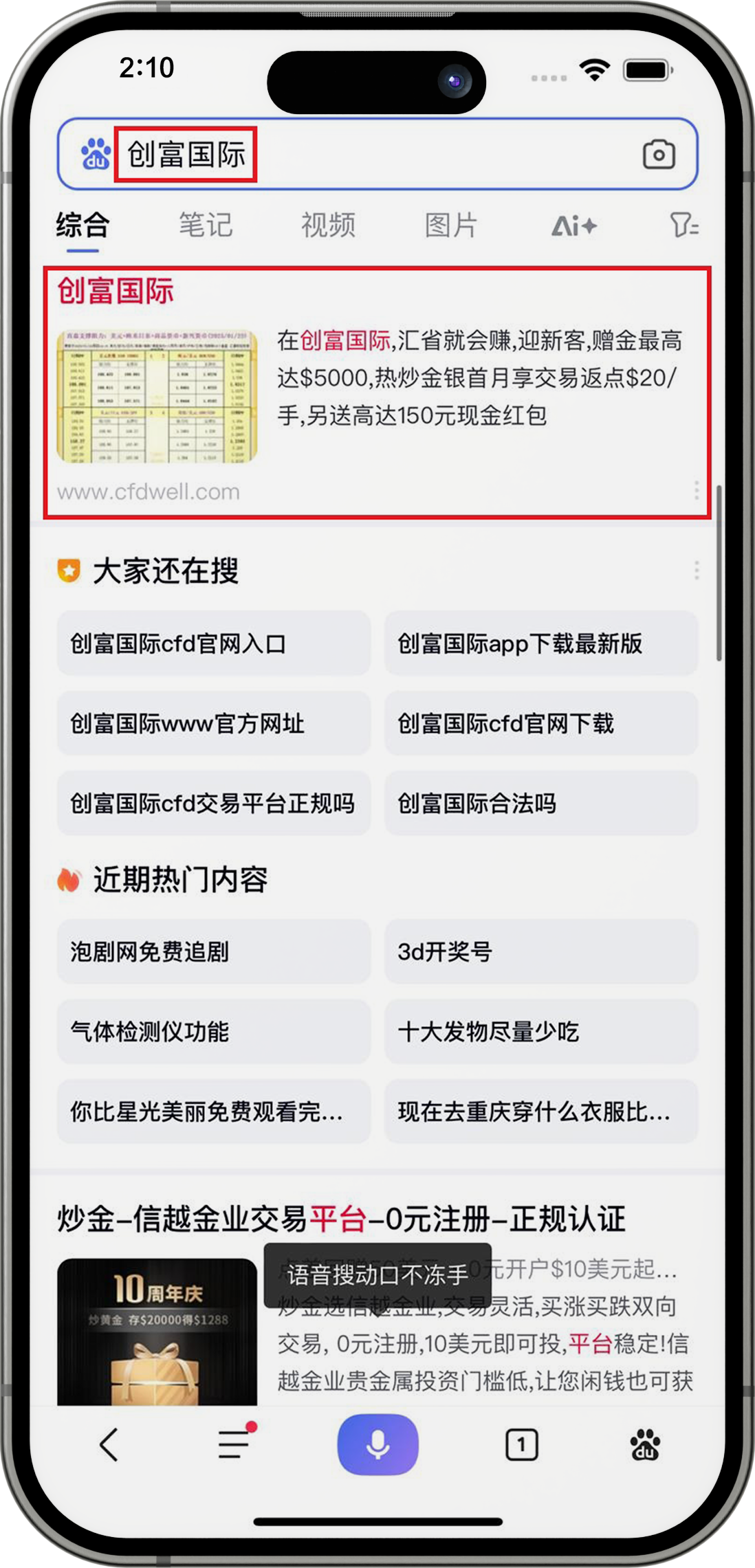Select the 创富国际www官方网址 chip

pos(213,724)
